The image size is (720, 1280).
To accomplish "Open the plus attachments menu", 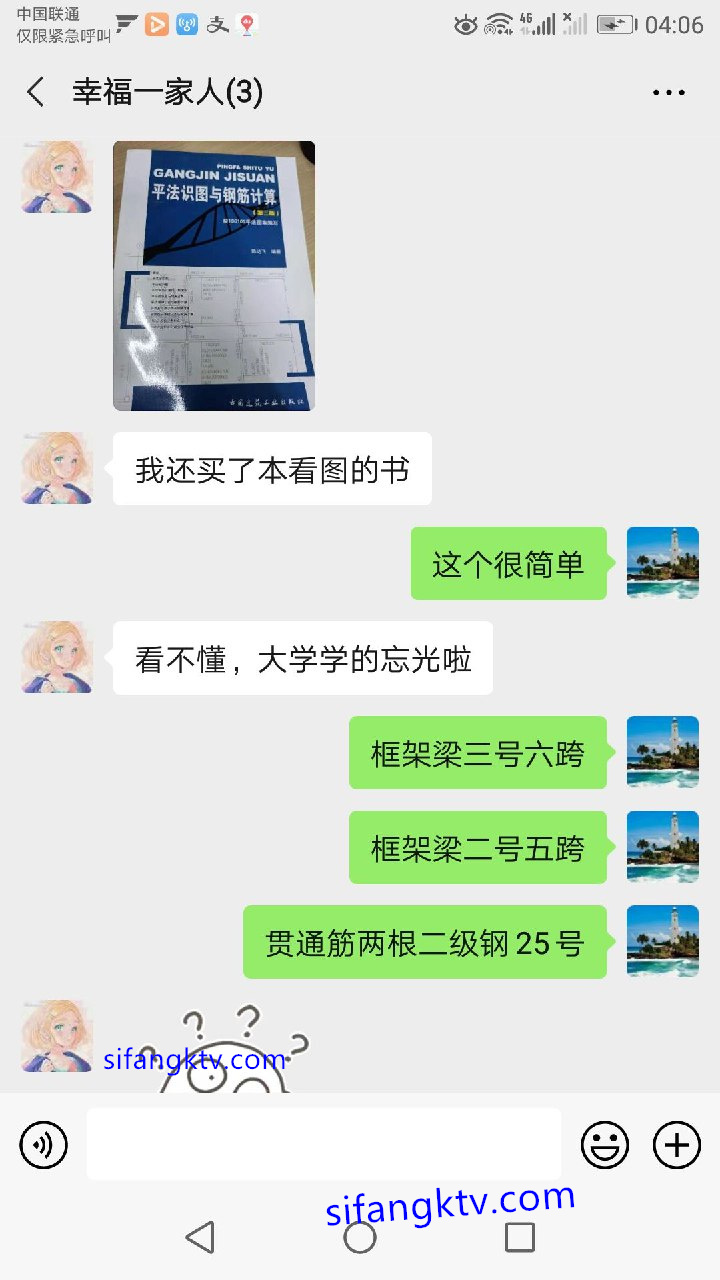I will tap(677, 1145).
